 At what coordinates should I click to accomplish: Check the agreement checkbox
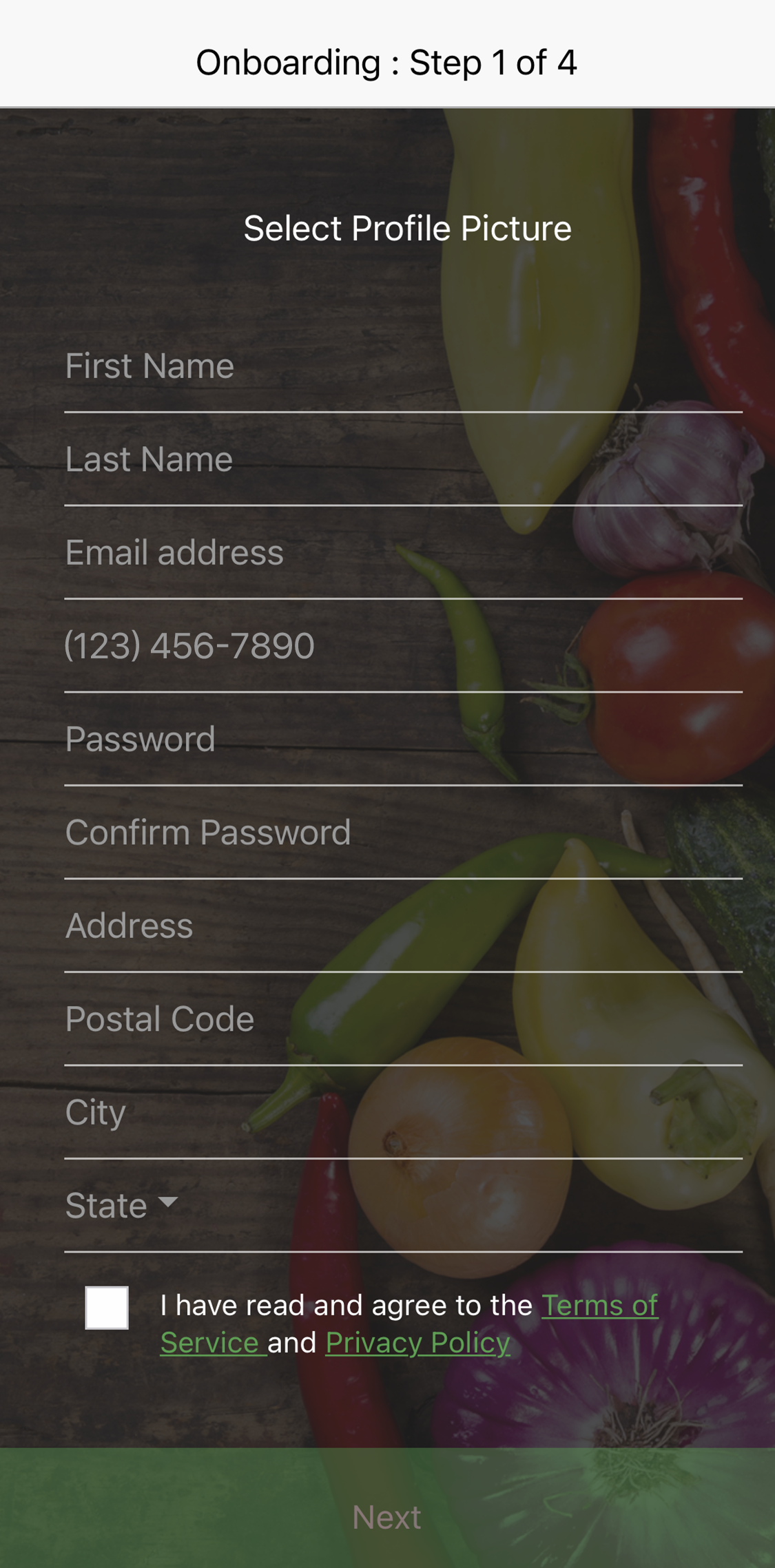107,1307
